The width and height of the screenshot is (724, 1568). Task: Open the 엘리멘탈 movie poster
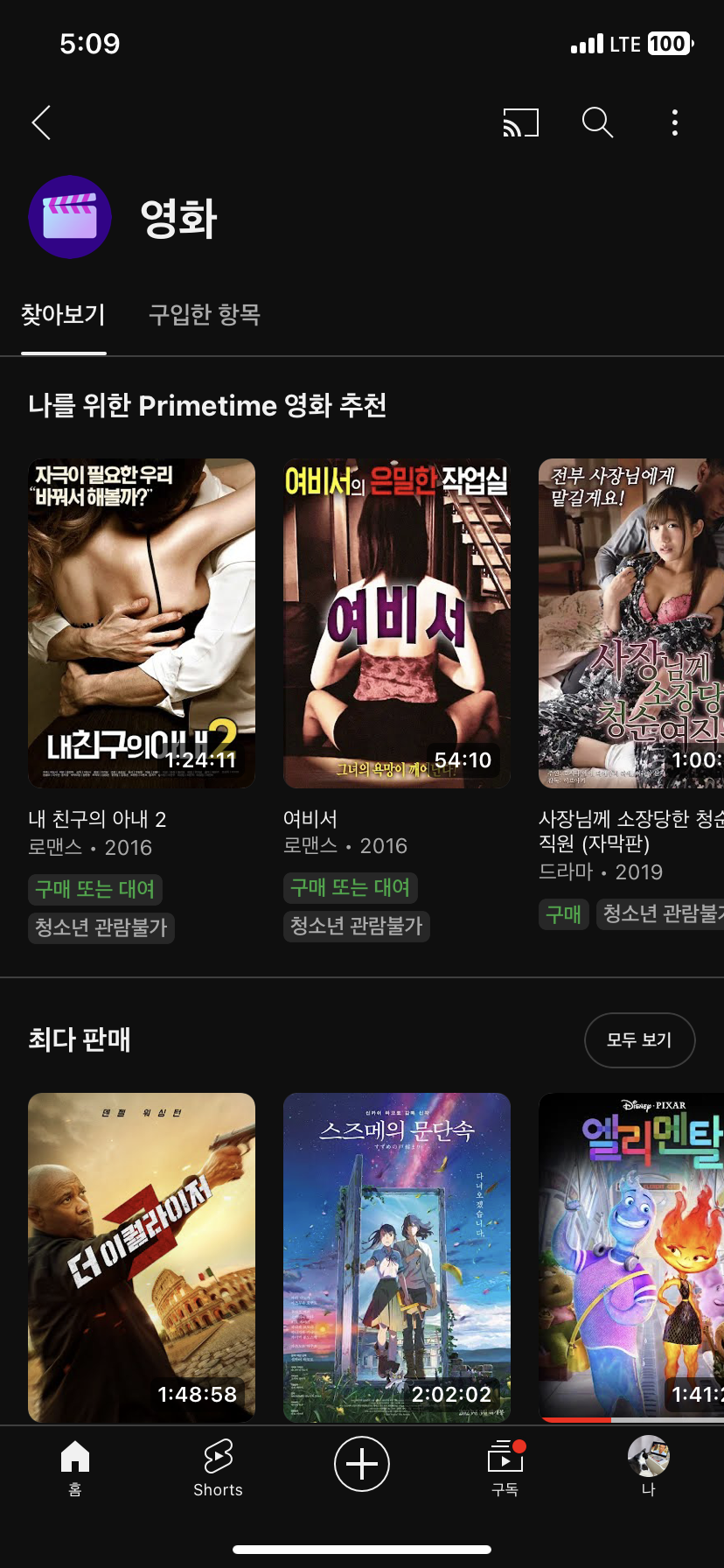tap(631, 1256)
